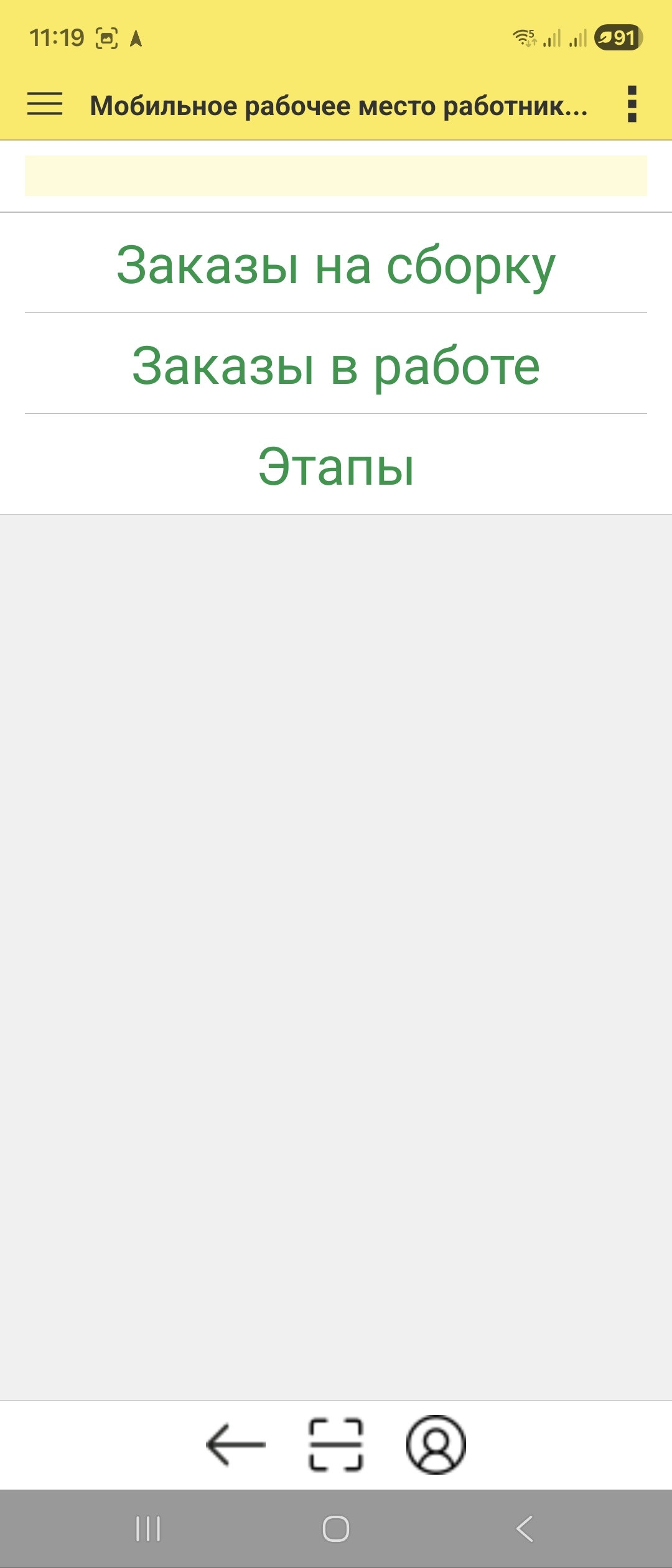Launch the barcode scanner icon
This screenshot has width=672, height=1568.
[336, 1444]
